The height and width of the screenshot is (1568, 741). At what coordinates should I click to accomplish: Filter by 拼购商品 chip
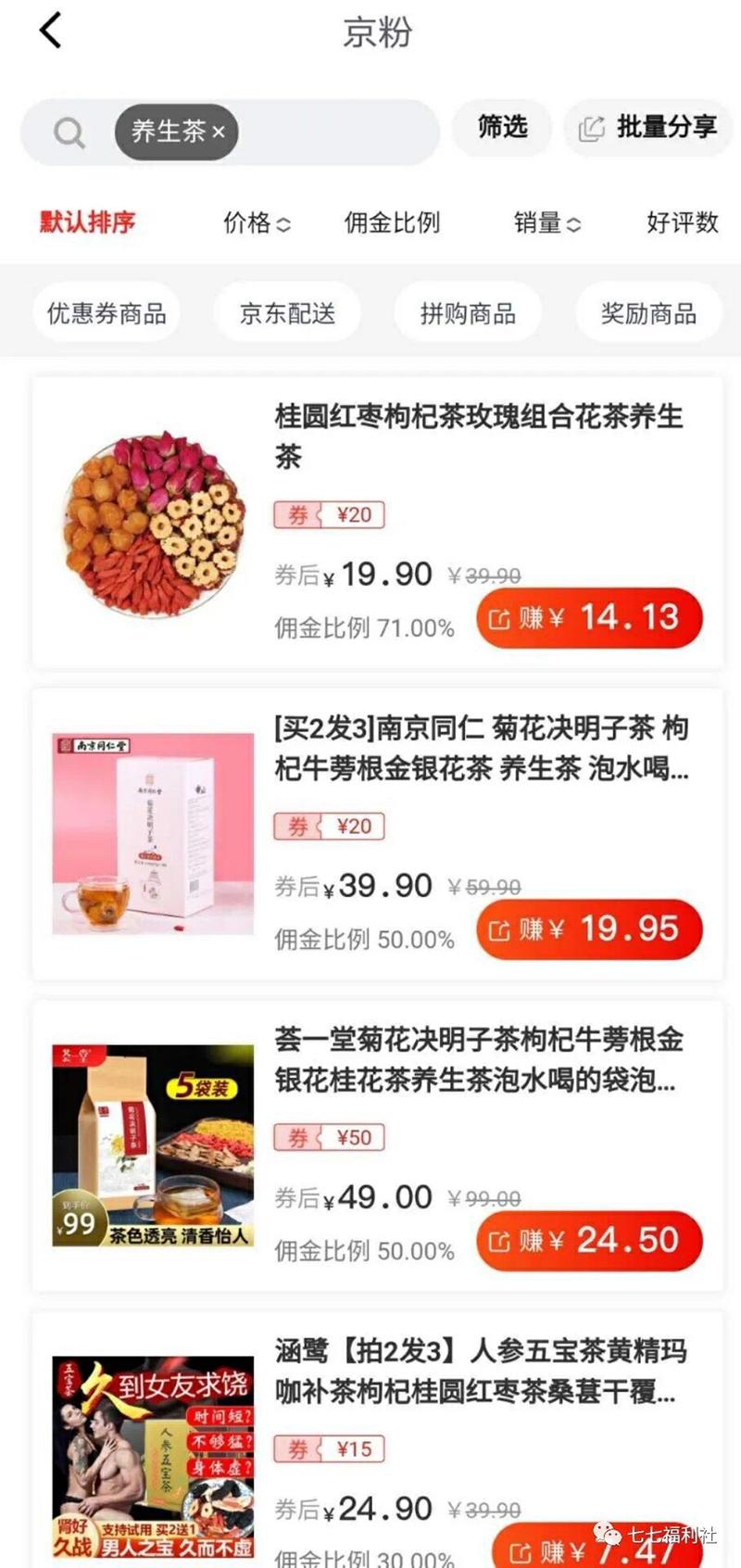[468, 313]
